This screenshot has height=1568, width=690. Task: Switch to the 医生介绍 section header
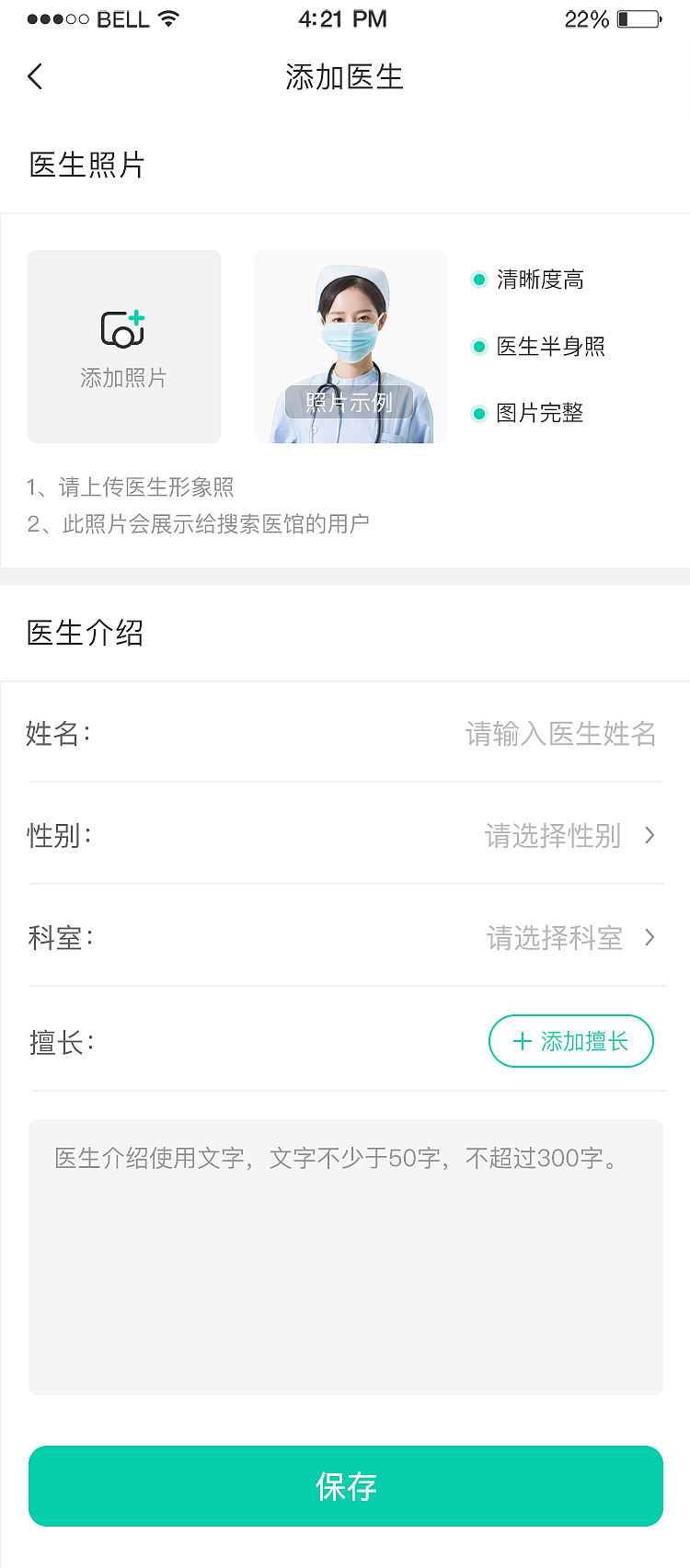84,633
